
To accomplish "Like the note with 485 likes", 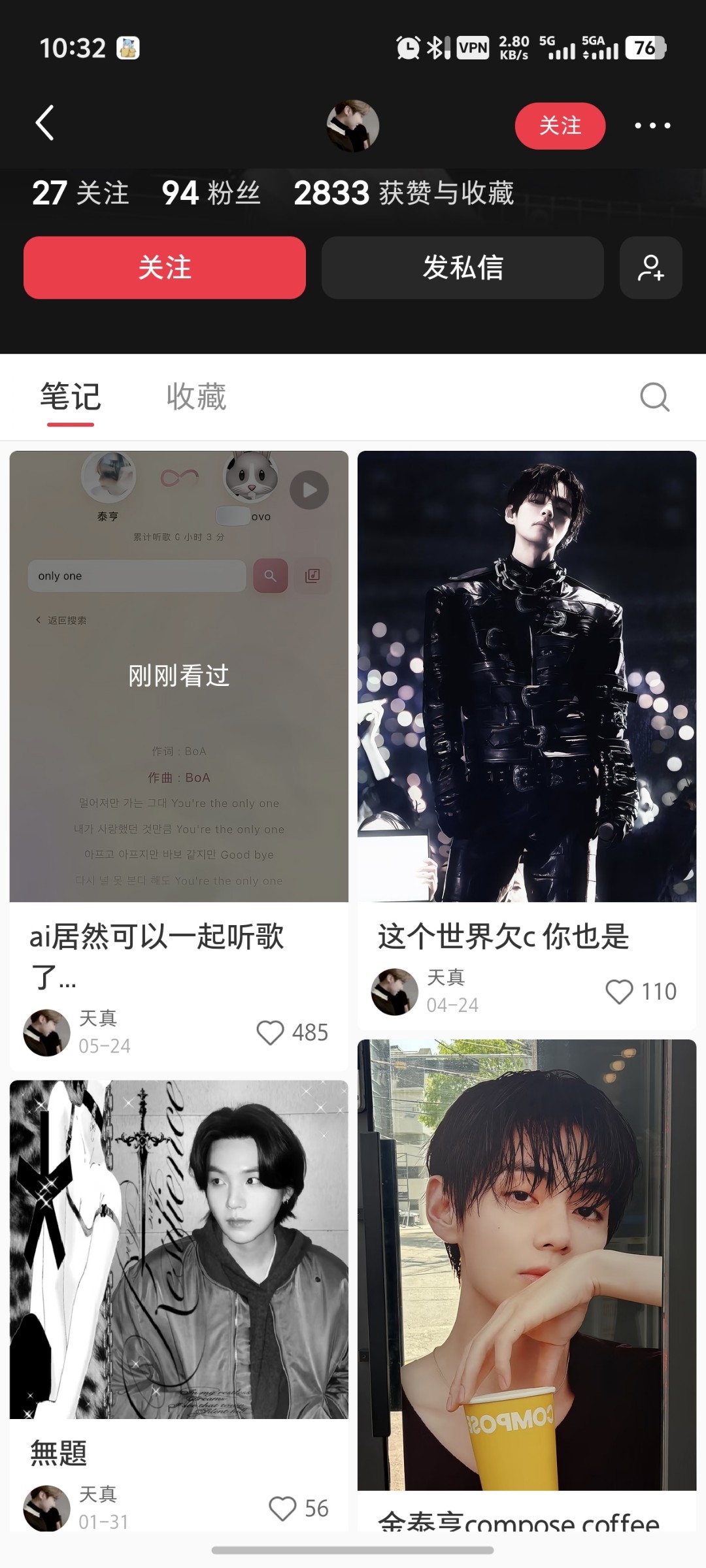I will 270,1033.
